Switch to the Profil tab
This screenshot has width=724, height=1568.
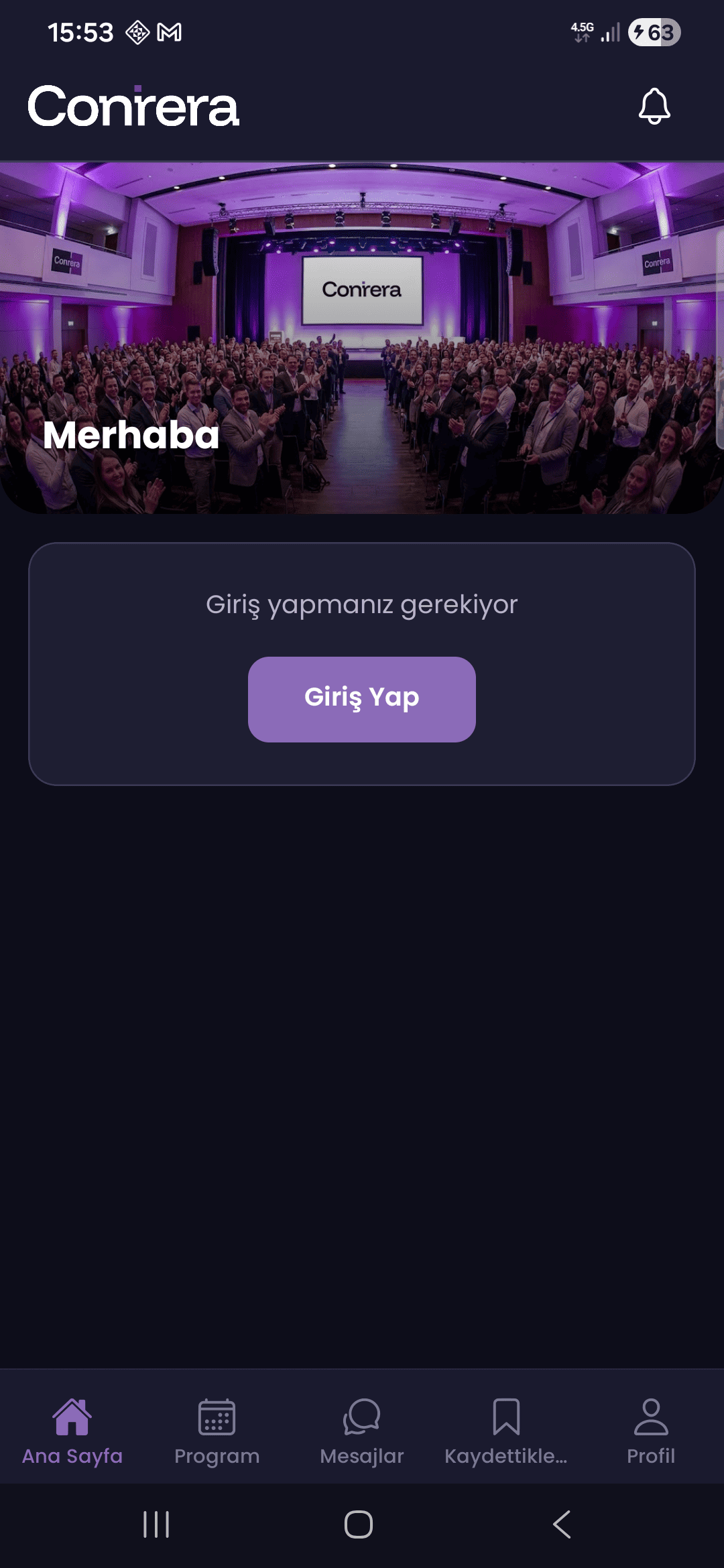click(x=651, y=1431)
